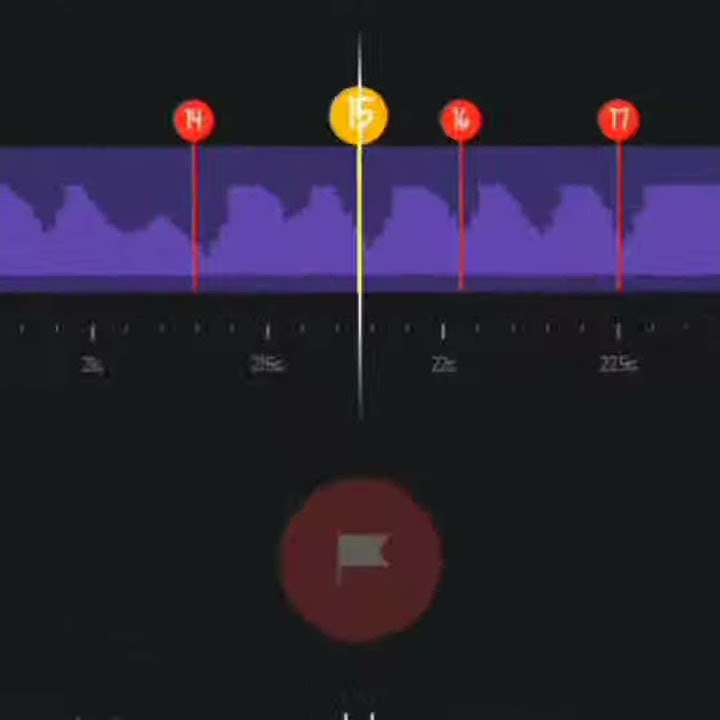Select beat marker 14
Image resolution: width=720 pixels, height=720 pixels.
click(x=193, y=121)
